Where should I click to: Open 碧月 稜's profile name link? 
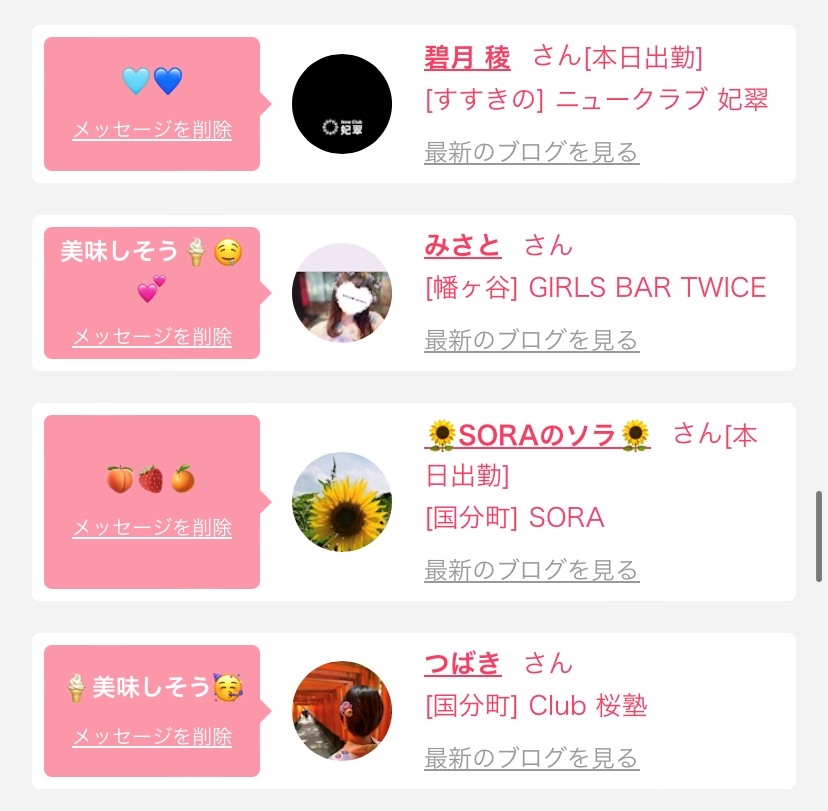467,58
